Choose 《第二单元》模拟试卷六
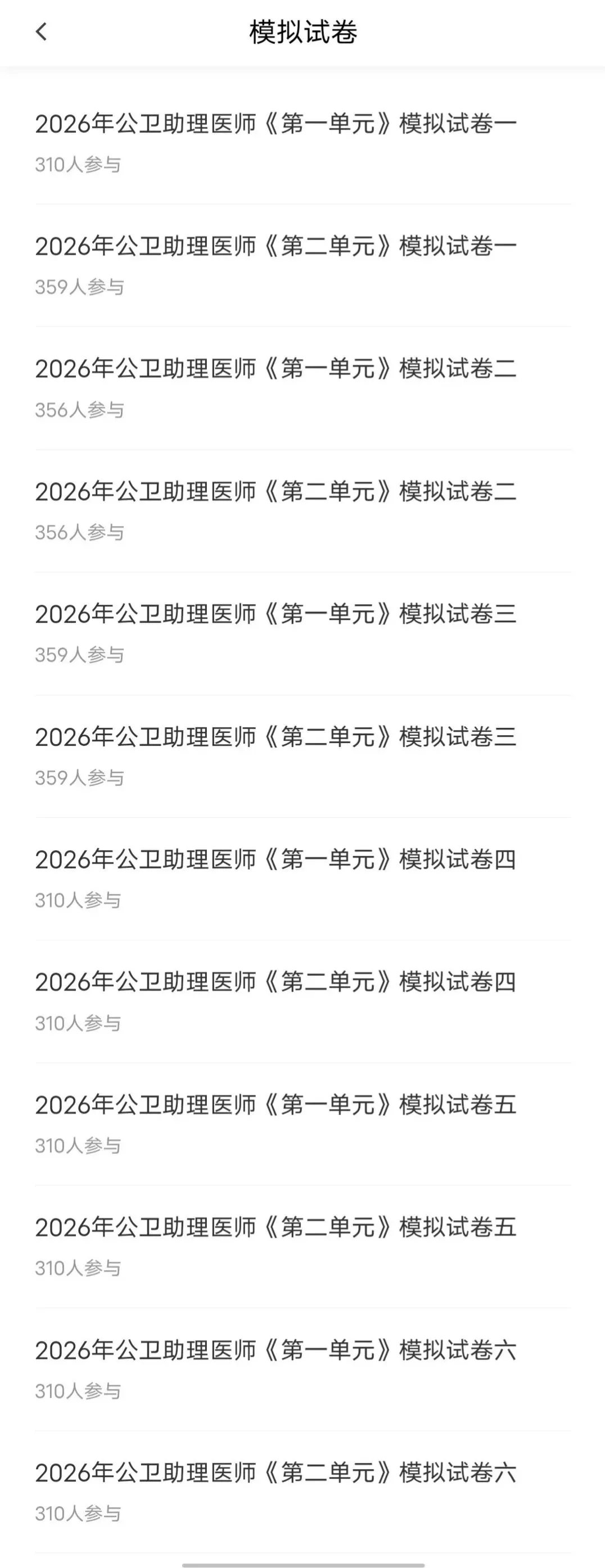Screen dimensions: 605x1568 (x=276, y=1473)
